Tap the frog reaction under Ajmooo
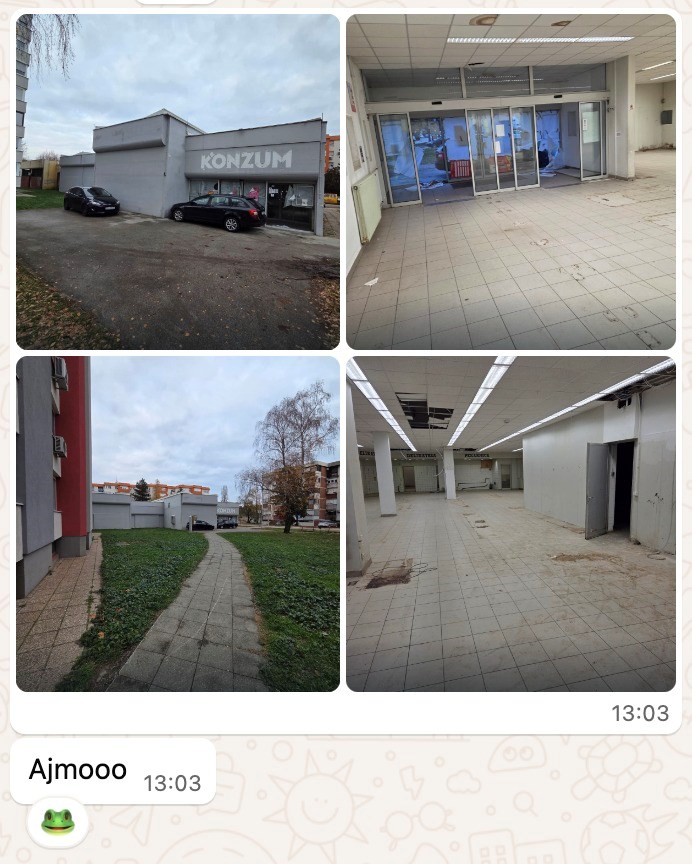This screenshot has width=692, height=864. tap(58, 822)
